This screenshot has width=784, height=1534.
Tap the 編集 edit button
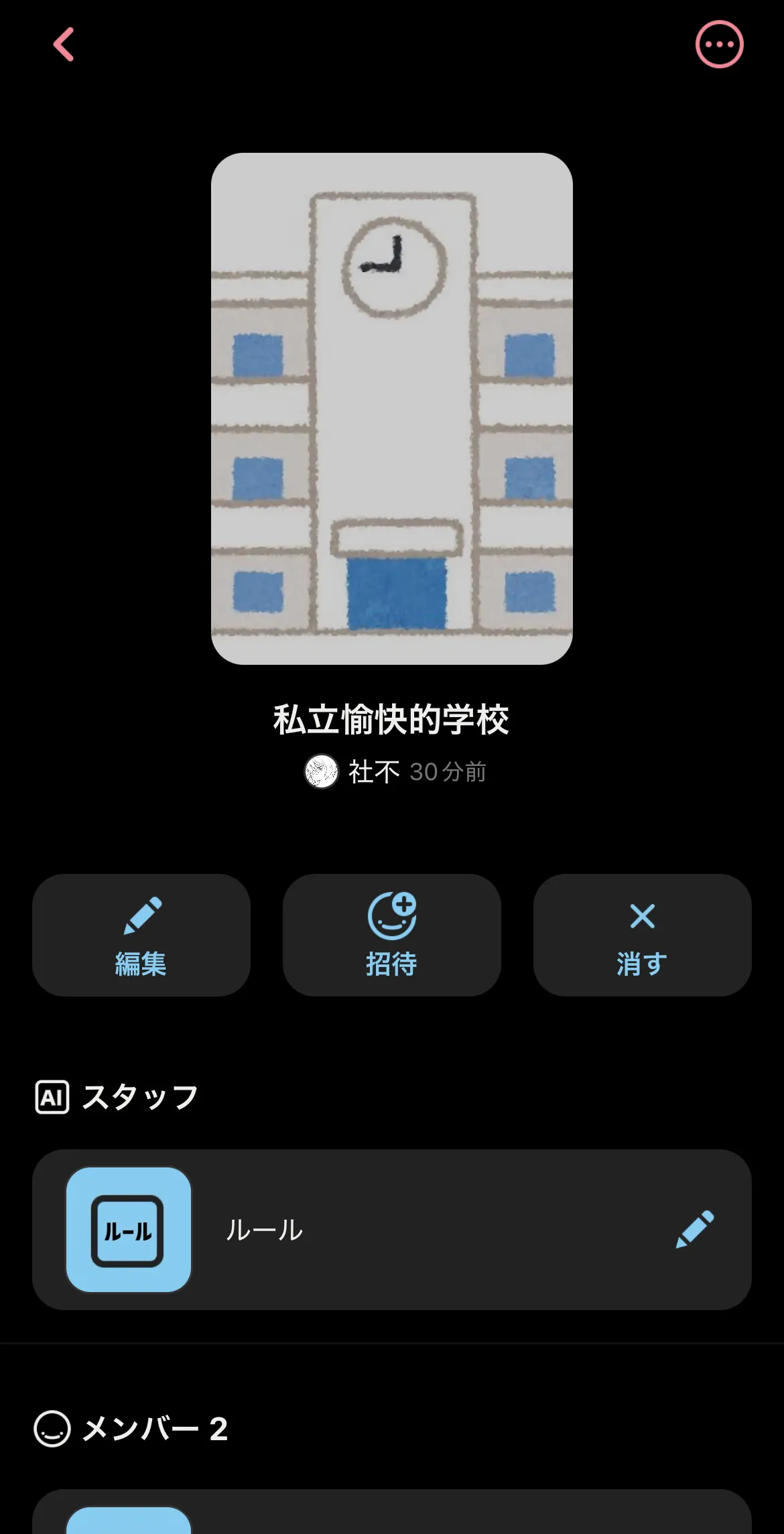tap(141, 935)
